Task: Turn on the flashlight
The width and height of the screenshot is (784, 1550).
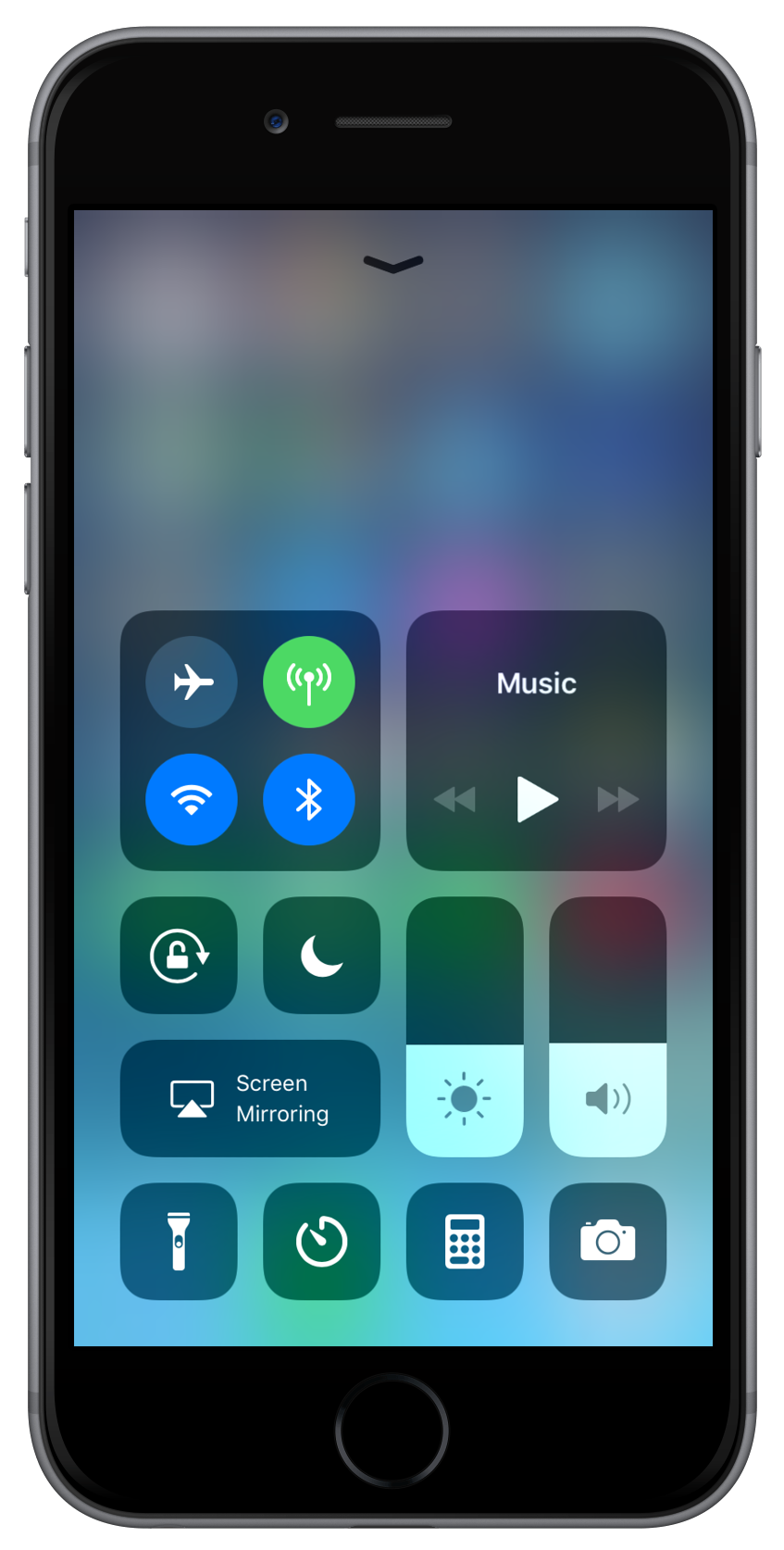Action: [x=179, y=1241]
